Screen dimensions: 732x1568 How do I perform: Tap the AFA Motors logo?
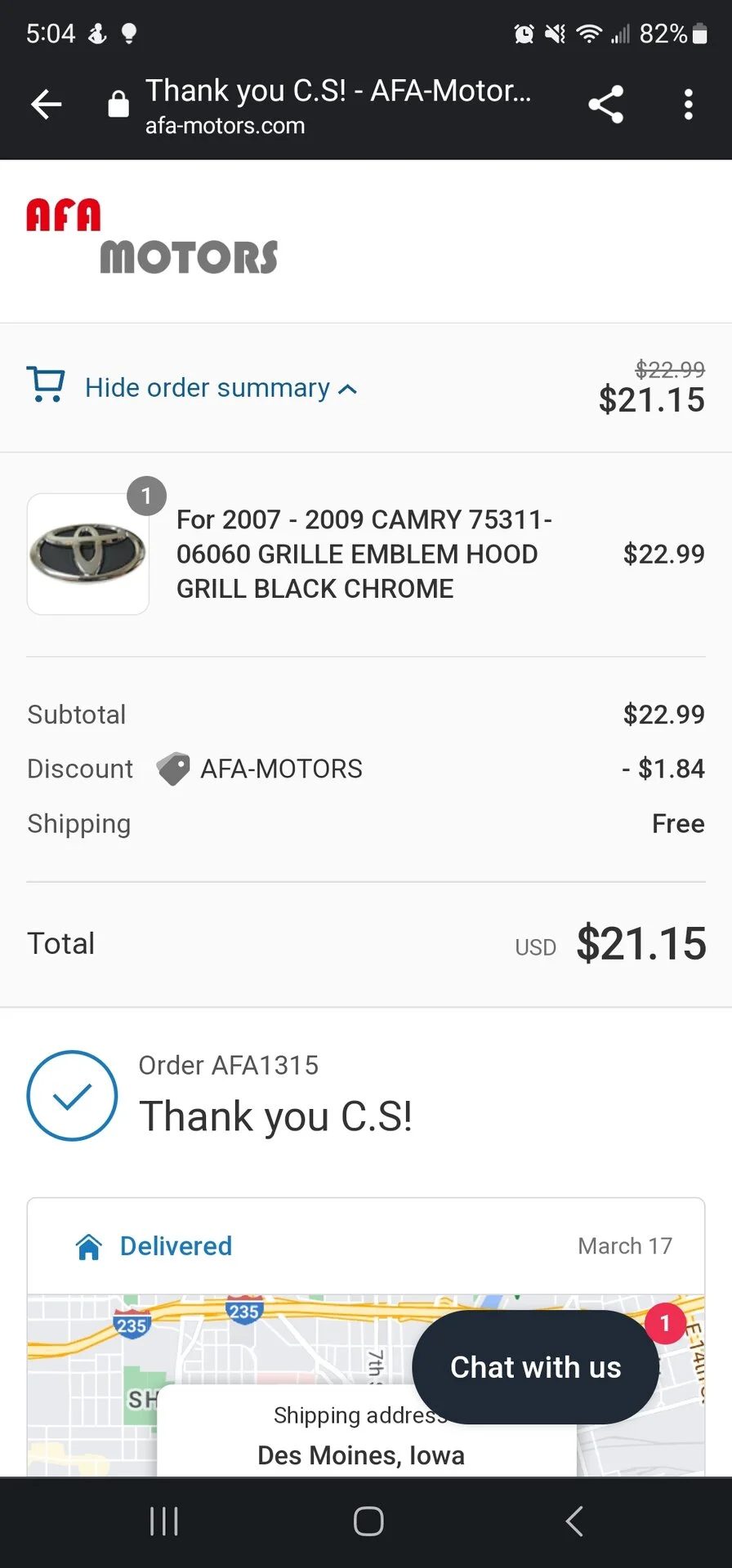coord(152,237)
